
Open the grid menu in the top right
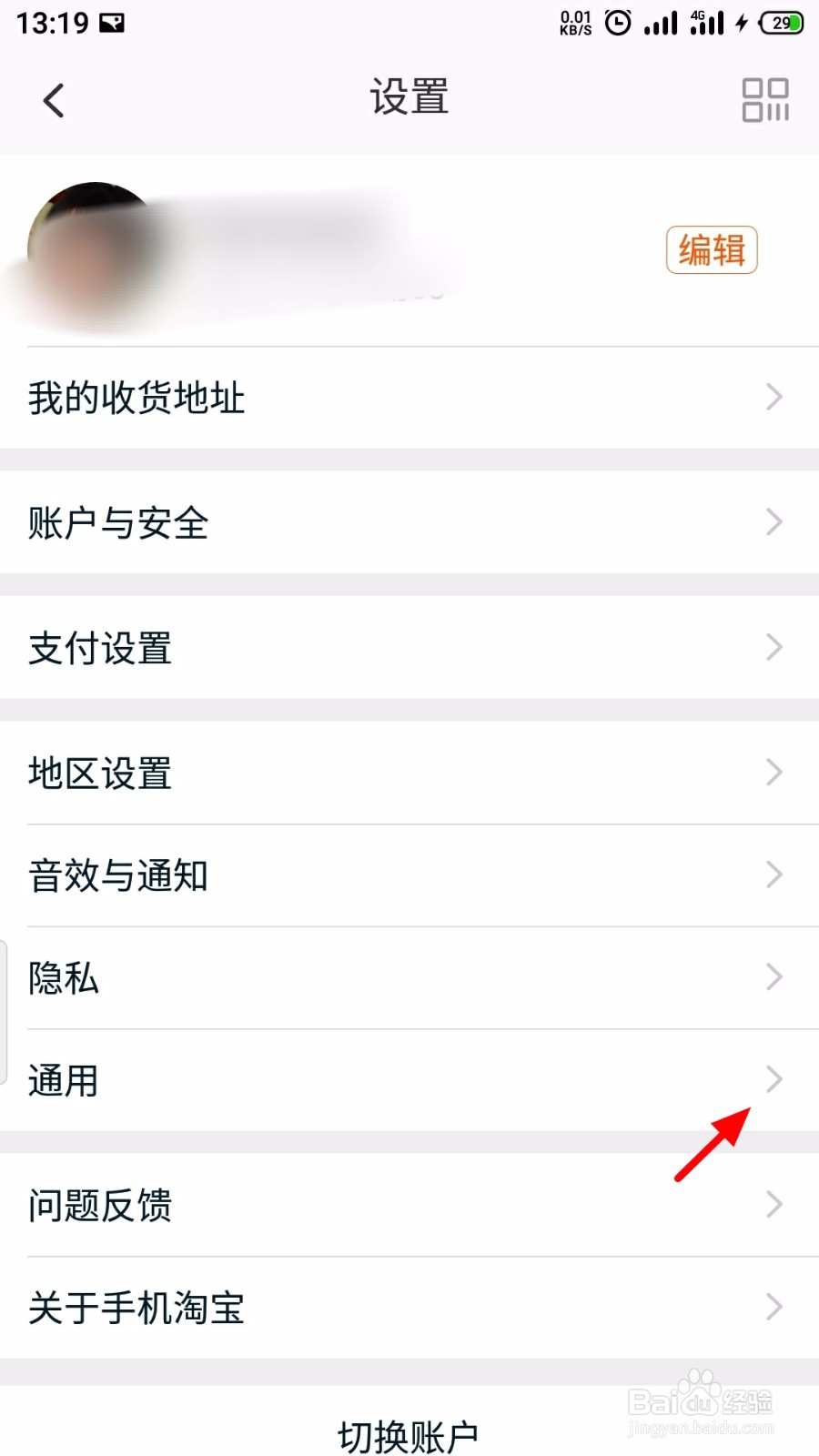tap(764, 102)
